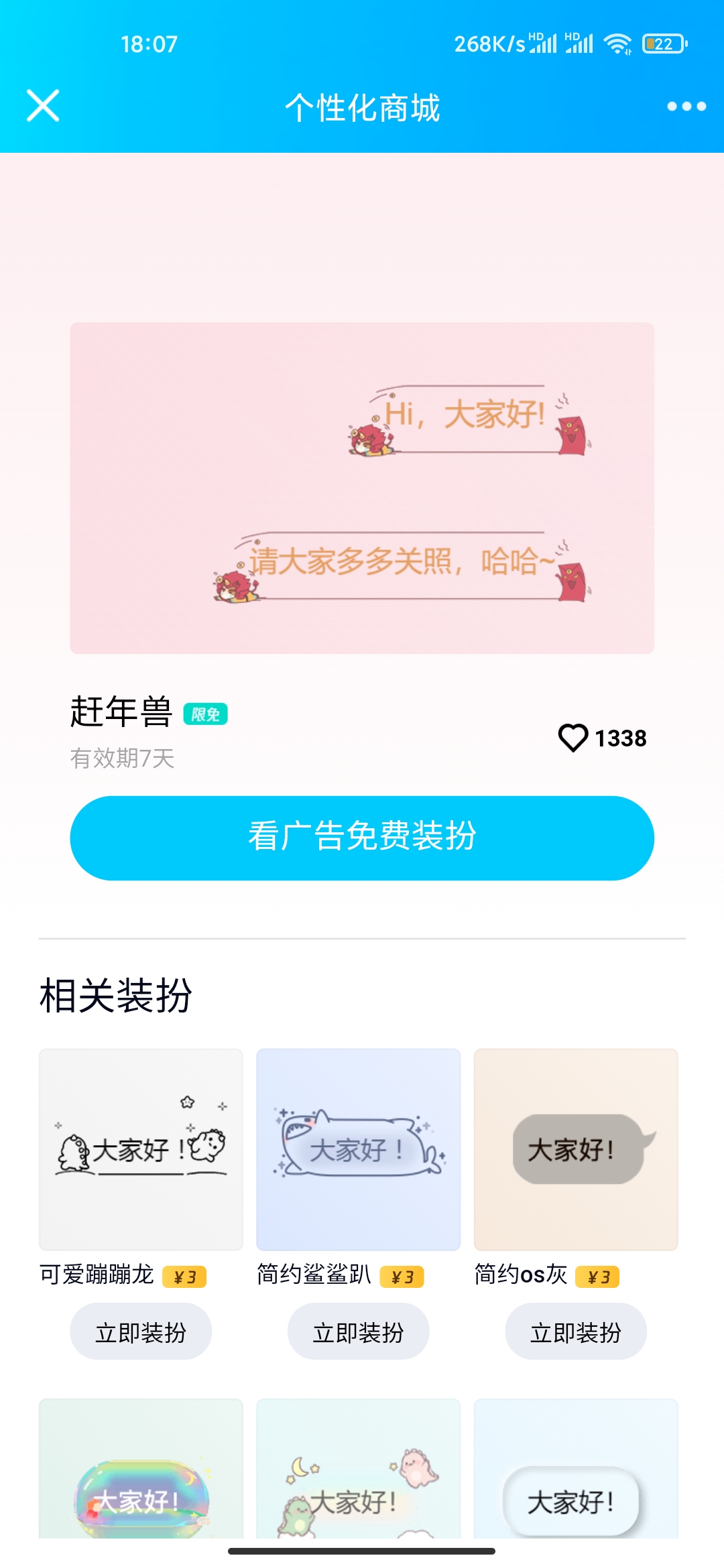Open the moon and dinosaur bubble tile
The height and width of the screenshot is (1568, 724).
[x=358, y=1474]
